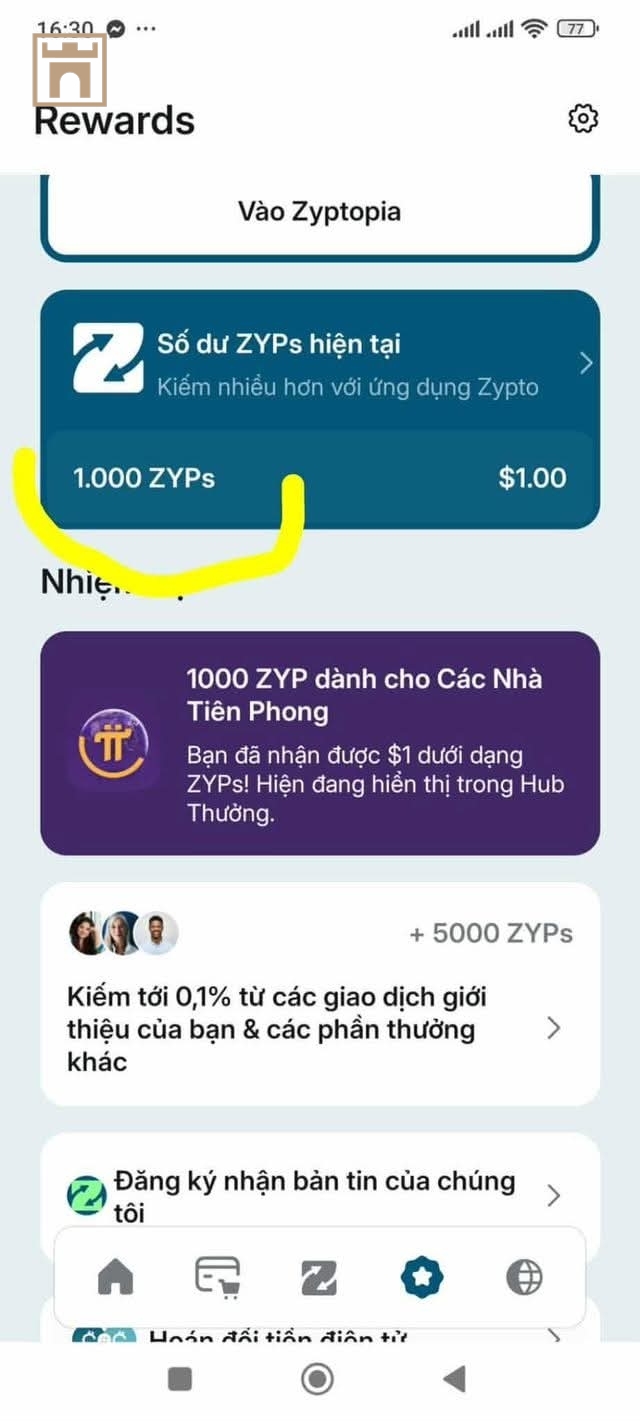Open the Số dư ZYPs hiện tại card
Image resolution: width=640 pixels, height=1421 pixels.
coord(320,363)
